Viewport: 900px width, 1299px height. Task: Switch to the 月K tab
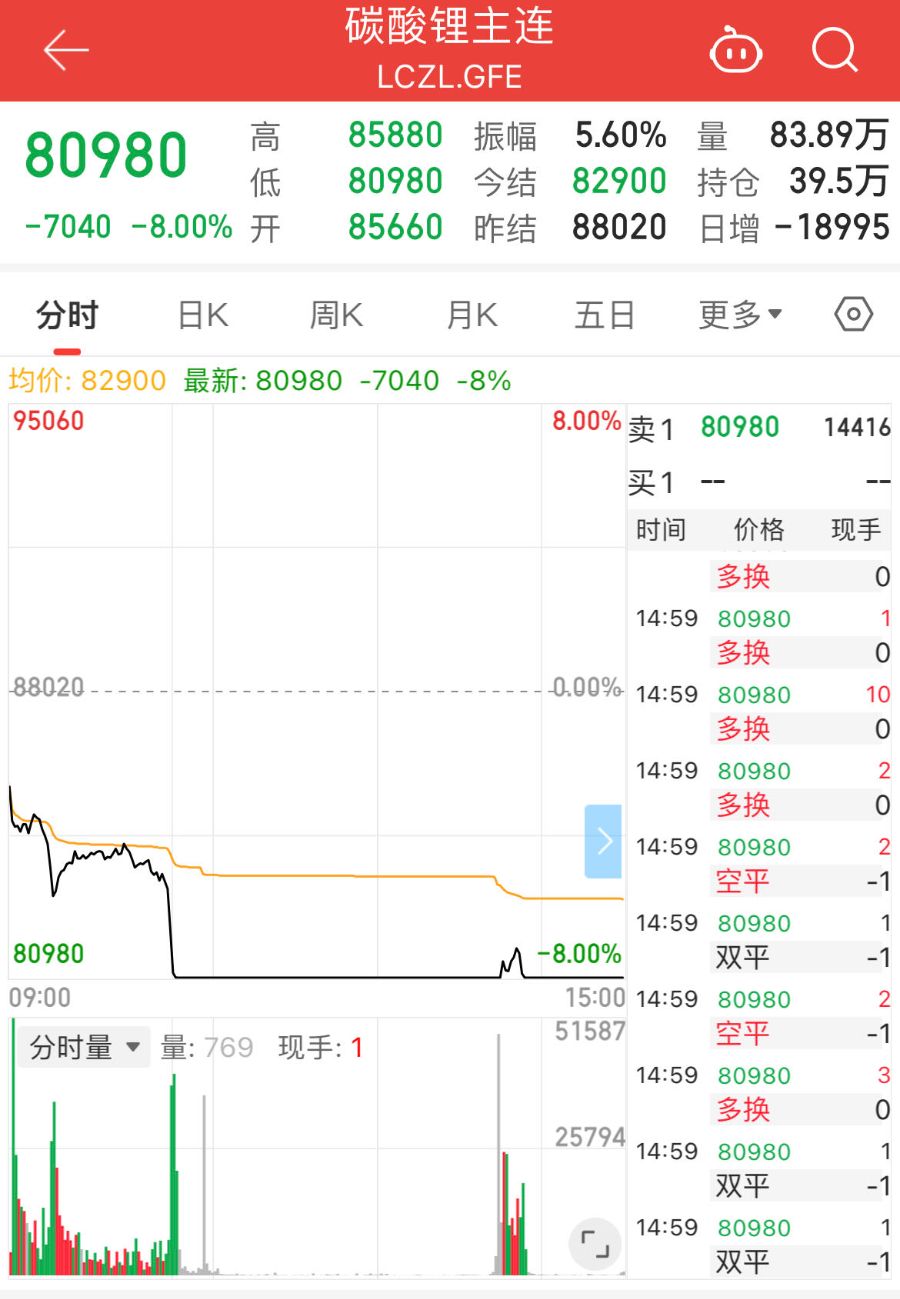point(471,316)
